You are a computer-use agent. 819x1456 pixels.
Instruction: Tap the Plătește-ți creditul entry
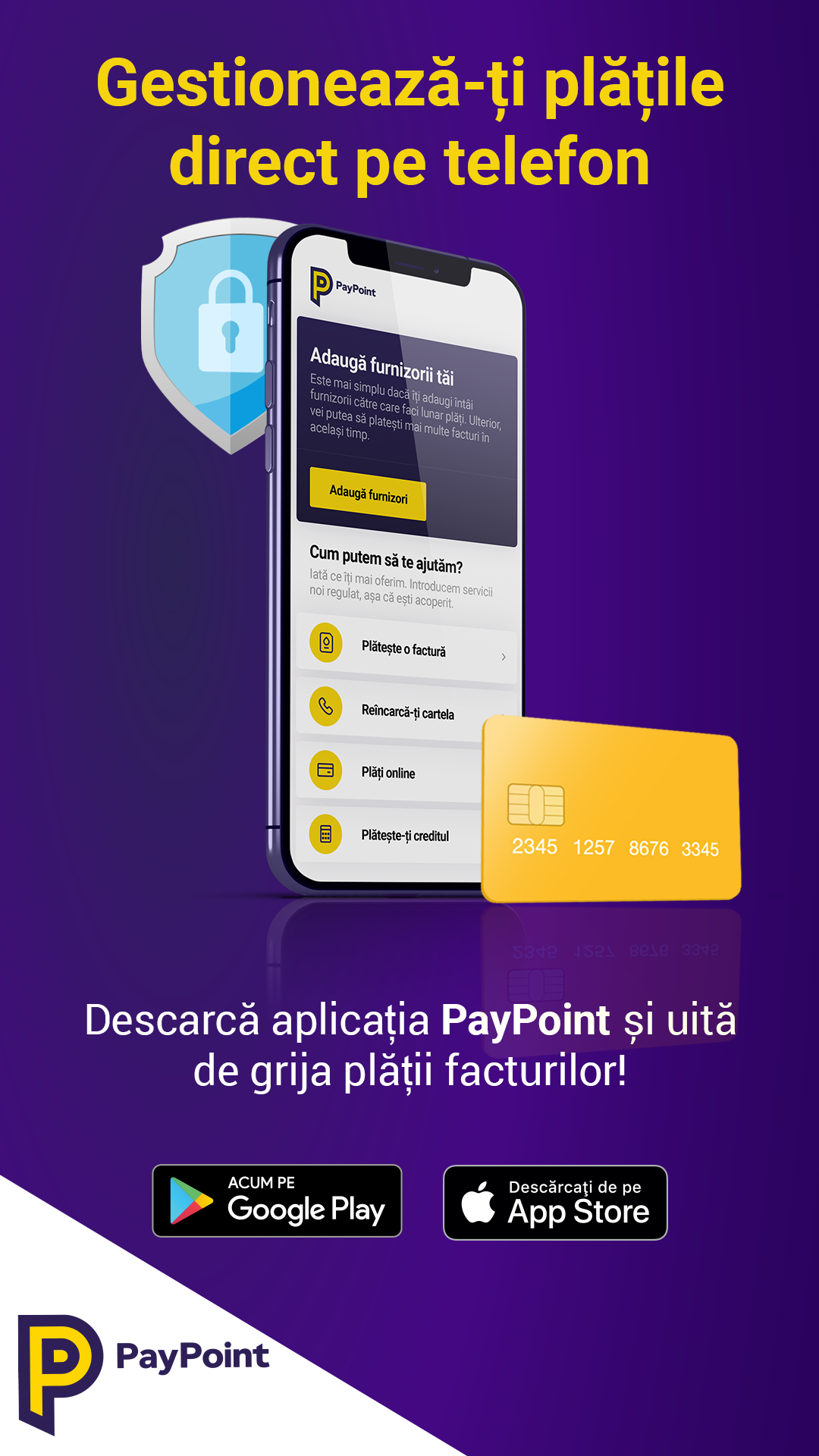(x=404, y=833)
